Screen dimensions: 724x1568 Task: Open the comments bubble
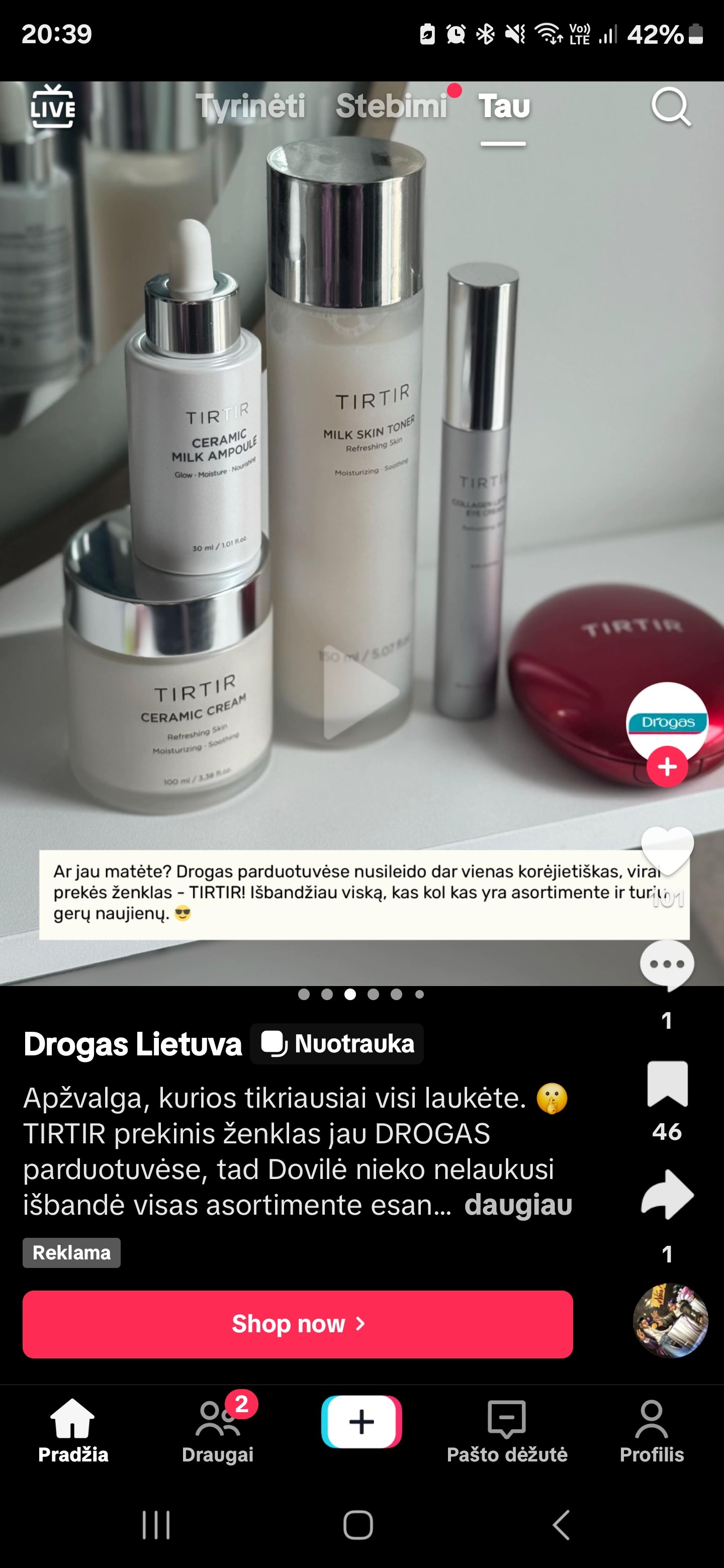click(x=667, y=966)
